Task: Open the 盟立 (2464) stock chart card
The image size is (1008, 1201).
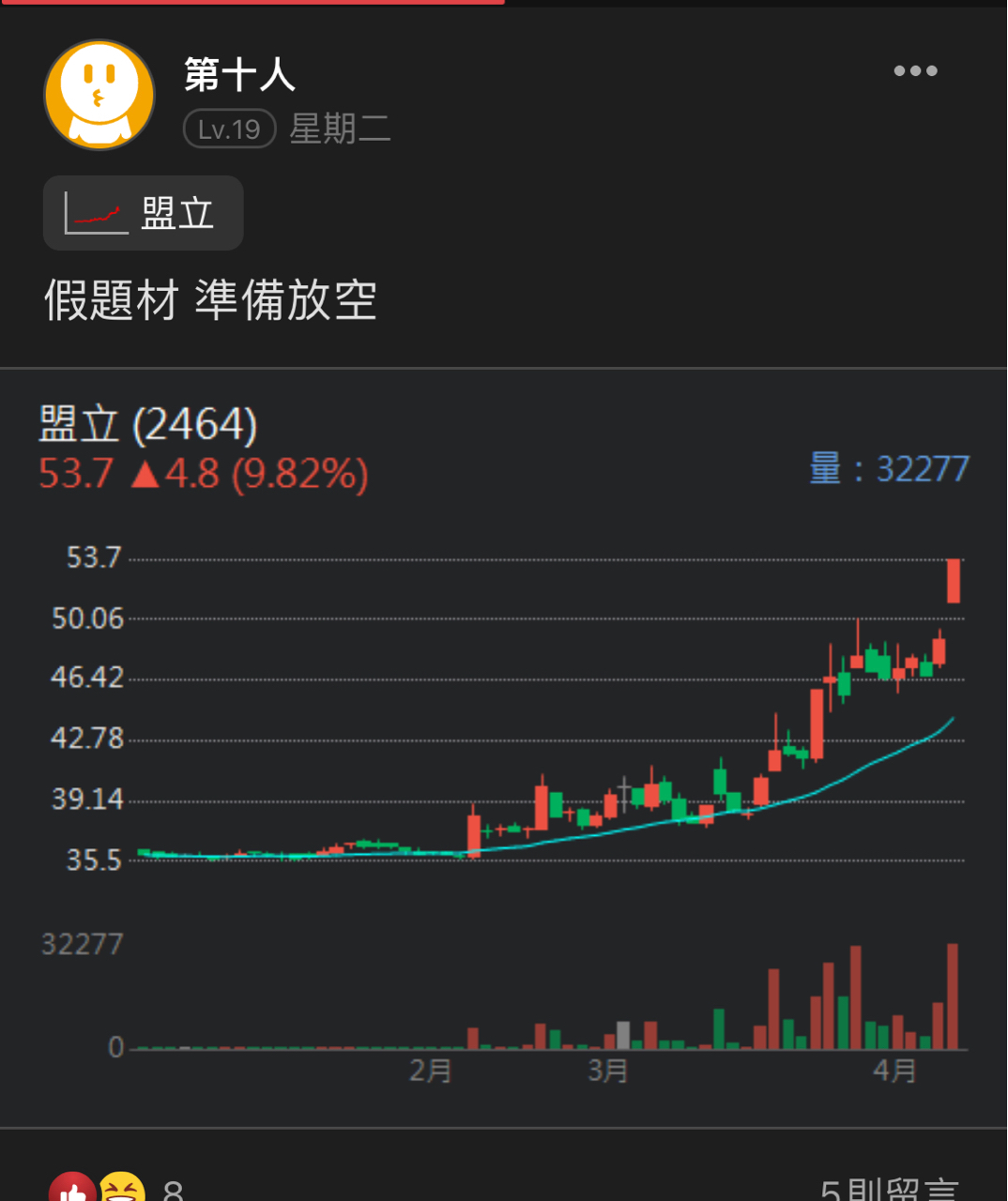Action: coord(504,751)
